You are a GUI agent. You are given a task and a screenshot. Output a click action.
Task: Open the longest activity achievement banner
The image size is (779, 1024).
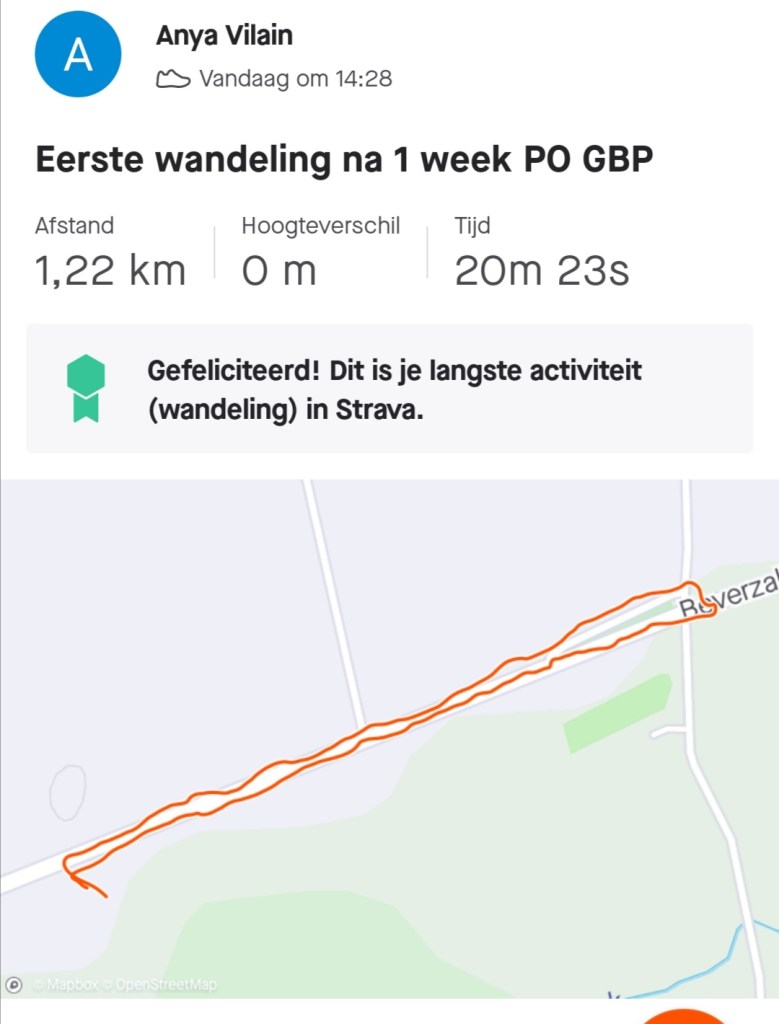pos(389,388)
